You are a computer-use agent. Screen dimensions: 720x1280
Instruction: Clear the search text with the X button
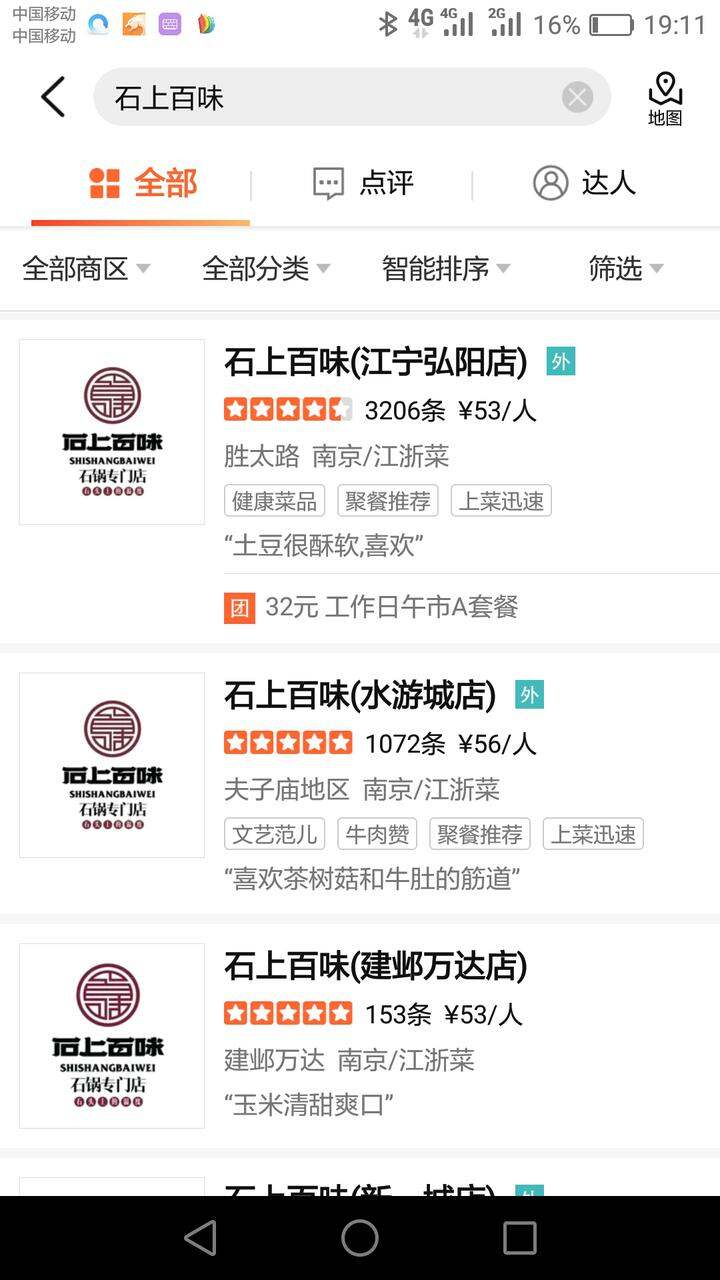tap(577, 97)
